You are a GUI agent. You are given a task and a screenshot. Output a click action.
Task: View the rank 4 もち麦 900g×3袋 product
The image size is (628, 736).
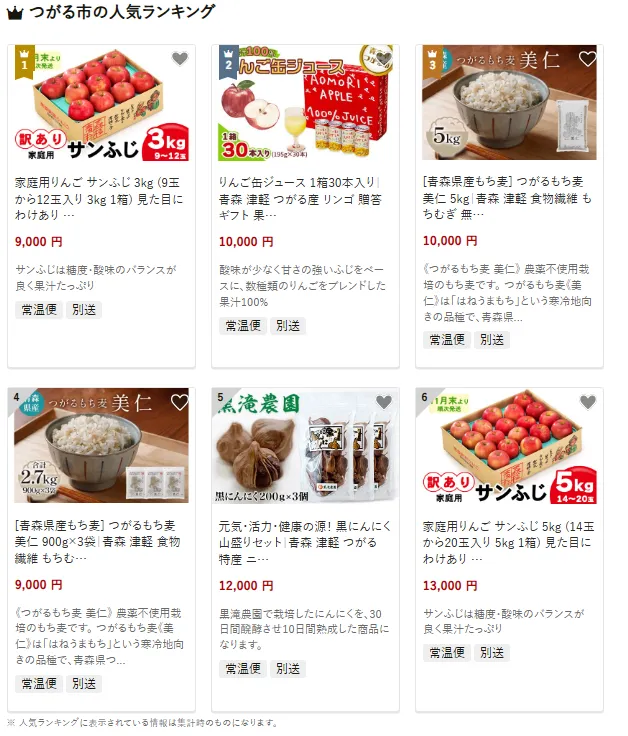(x=98, y=540)
